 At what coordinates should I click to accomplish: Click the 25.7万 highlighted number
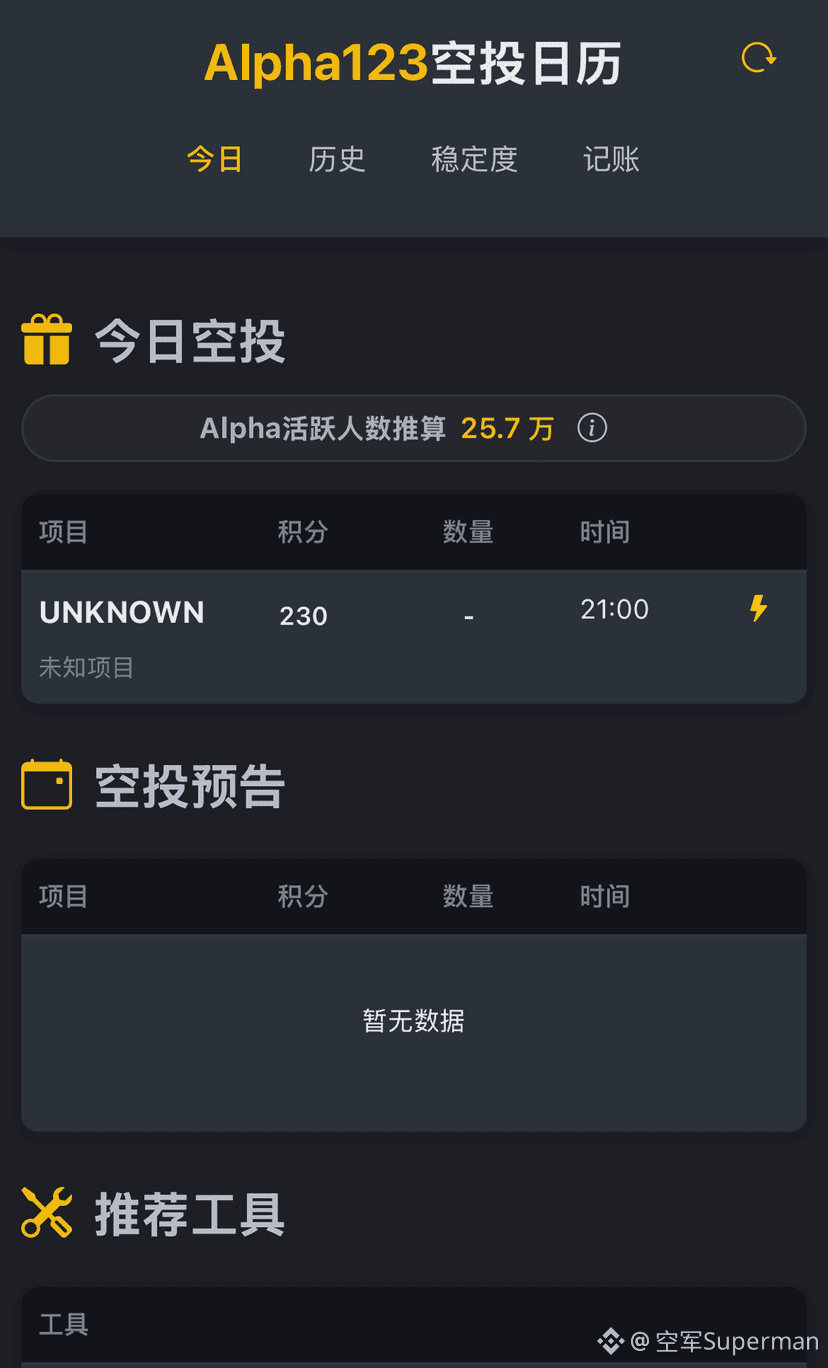pyautogui.click(x=507, y=428)
